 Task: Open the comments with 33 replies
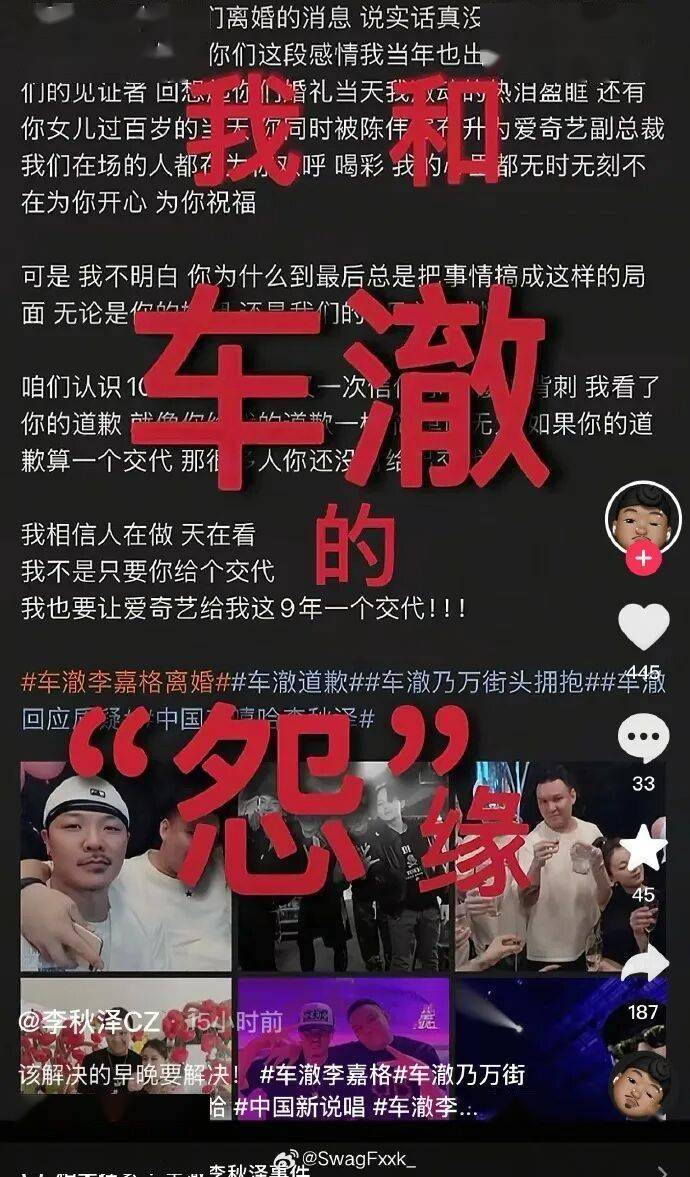(x=643, y=740)
